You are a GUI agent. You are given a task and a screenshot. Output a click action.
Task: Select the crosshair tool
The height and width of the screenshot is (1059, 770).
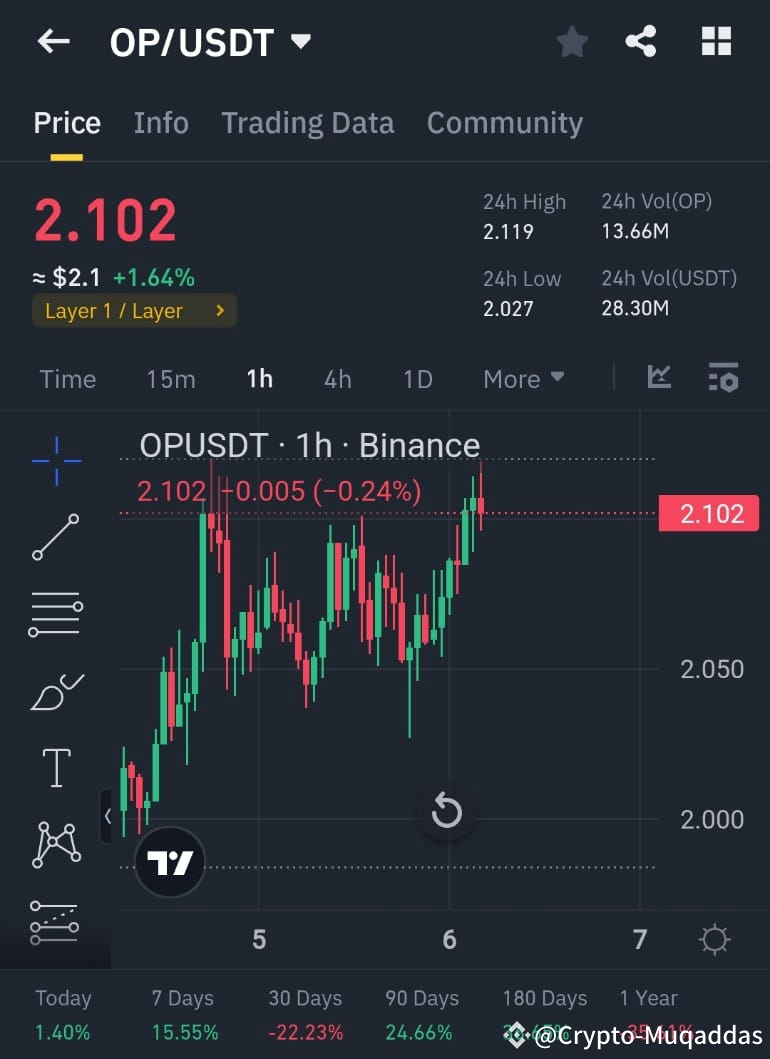(55, 460)
